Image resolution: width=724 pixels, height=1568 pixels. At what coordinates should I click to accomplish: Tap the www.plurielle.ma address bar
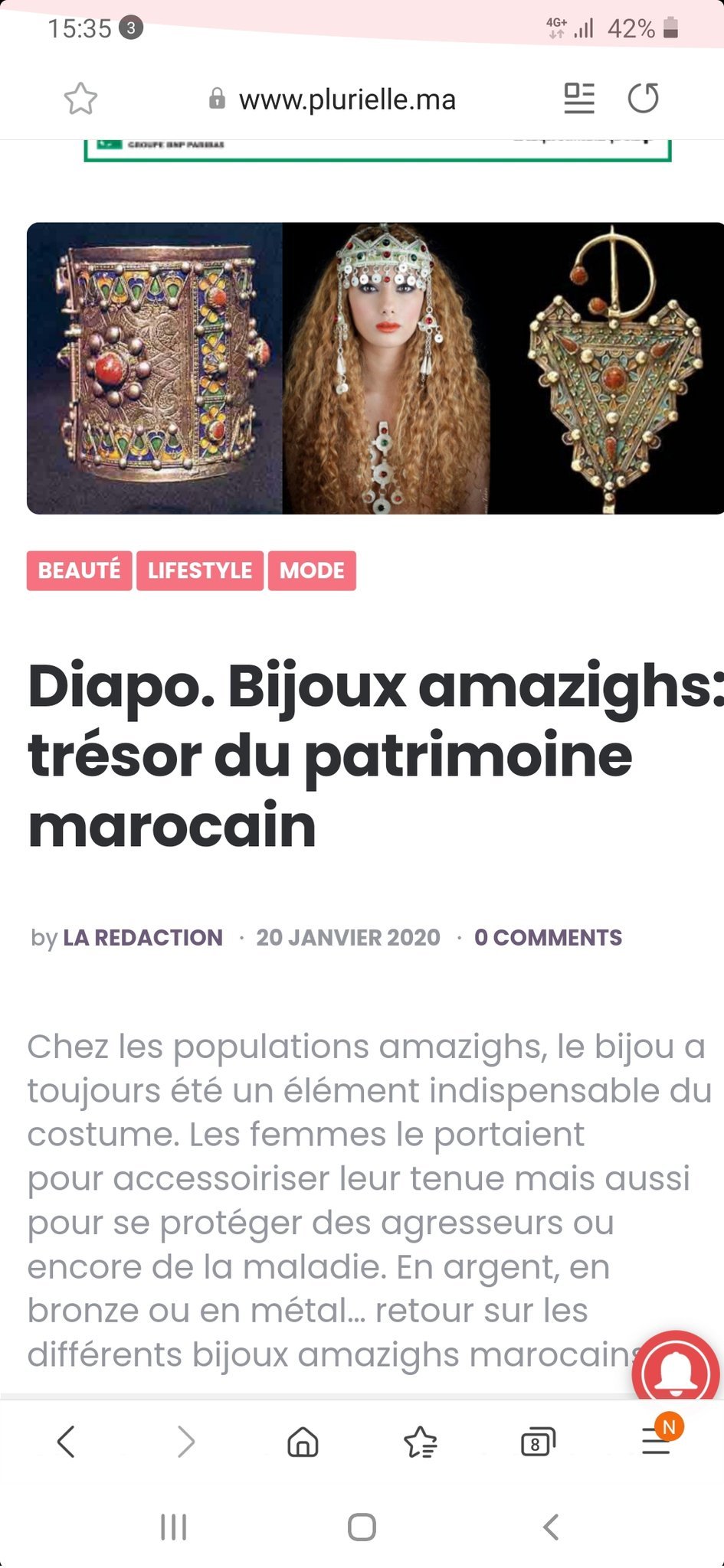pos(346,100)
